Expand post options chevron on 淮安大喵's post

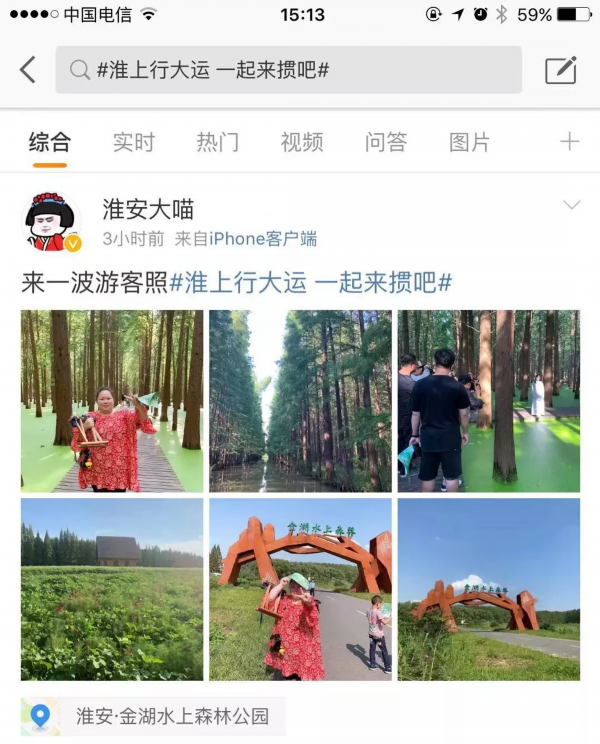pyautogui.click(x=571, y=206)
